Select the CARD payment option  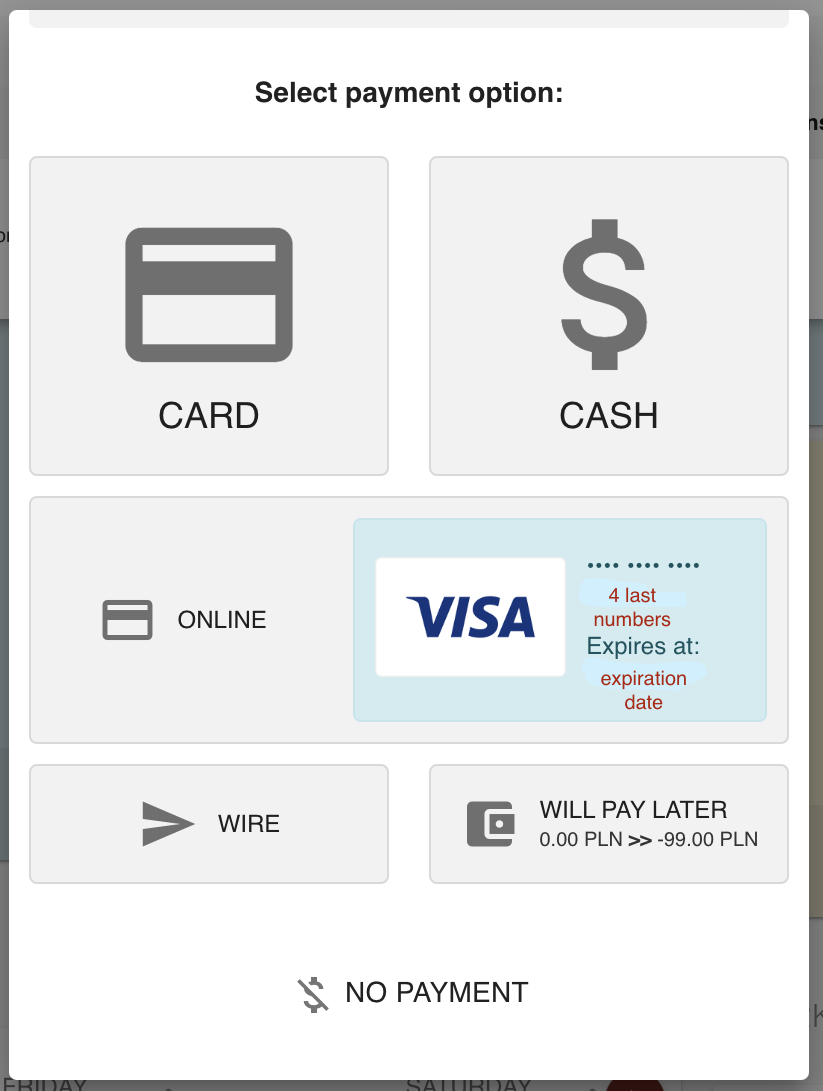(x=209, y=316)
